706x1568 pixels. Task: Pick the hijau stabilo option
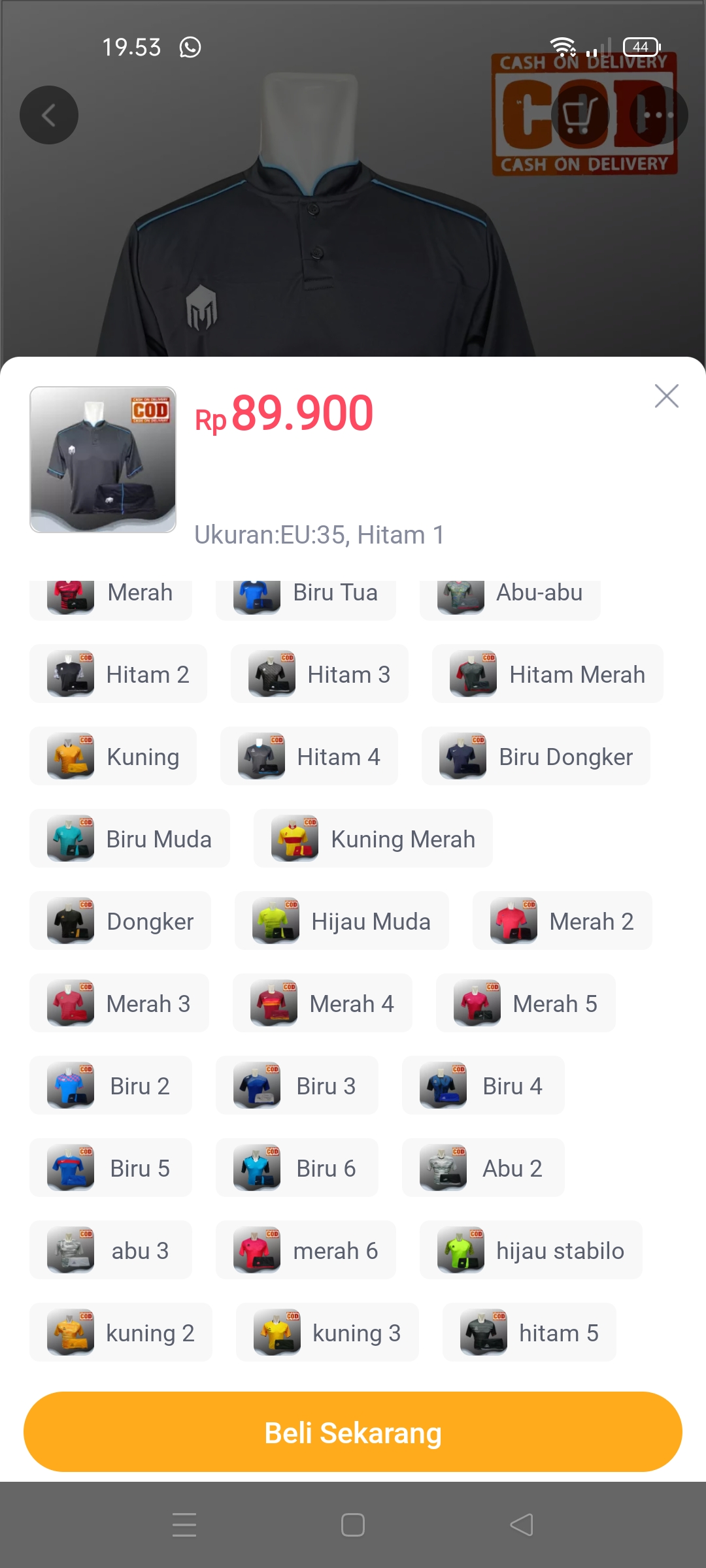(531, 1250)
